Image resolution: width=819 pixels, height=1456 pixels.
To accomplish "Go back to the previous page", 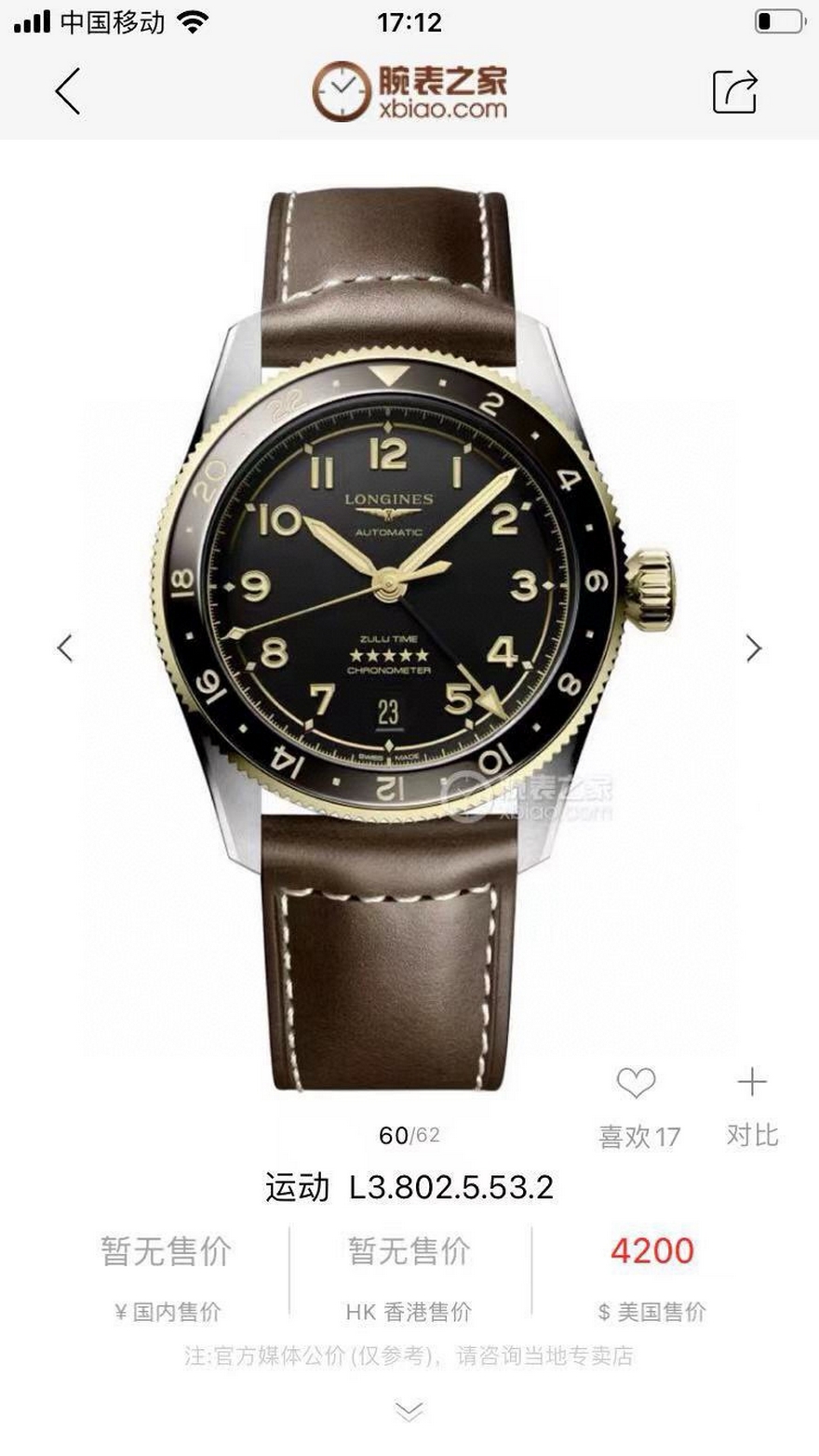I will coord(68,91).
